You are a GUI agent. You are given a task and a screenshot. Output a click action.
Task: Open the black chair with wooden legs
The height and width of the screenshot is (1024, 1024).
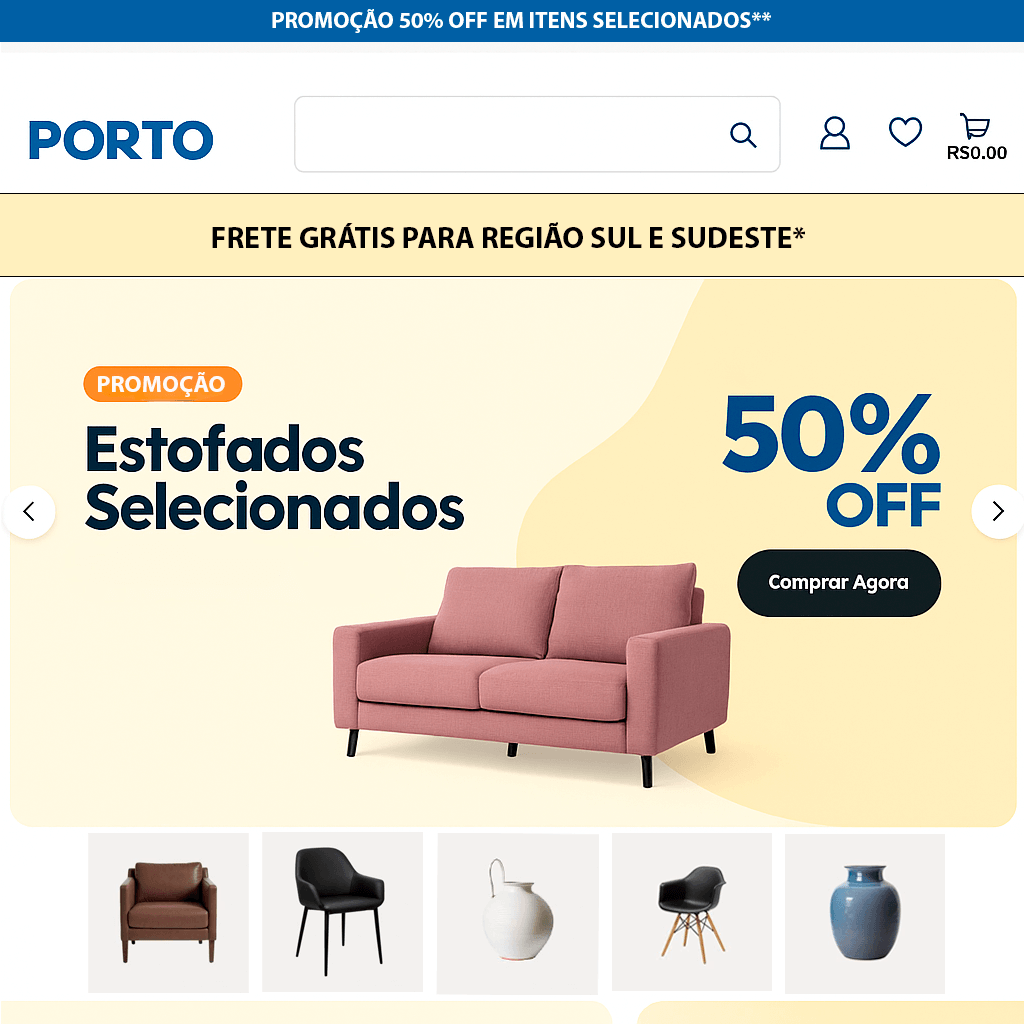pyautogui.click(x=691, y=913)
